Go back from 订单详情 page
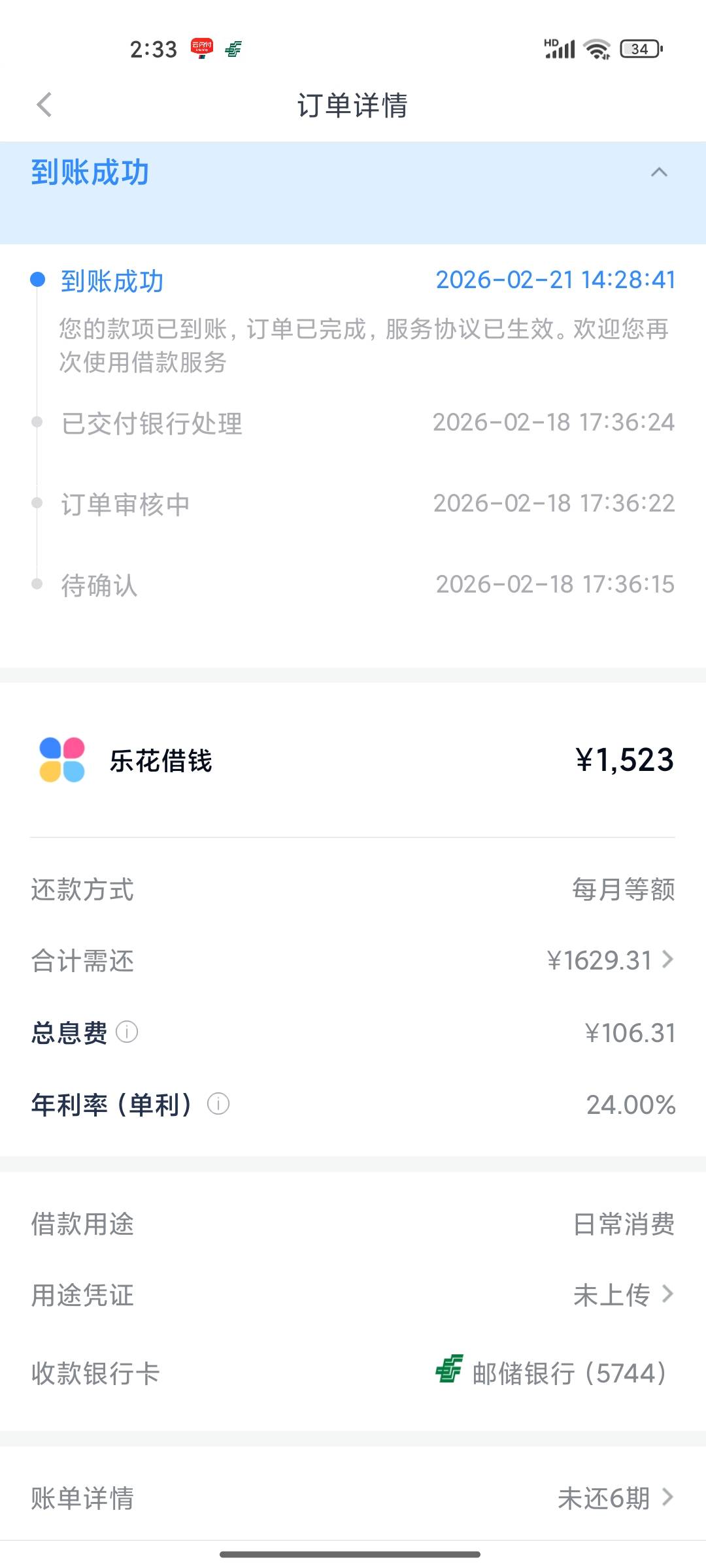The width and height of the screenshot is (706, 1568). tap(44, 105)
